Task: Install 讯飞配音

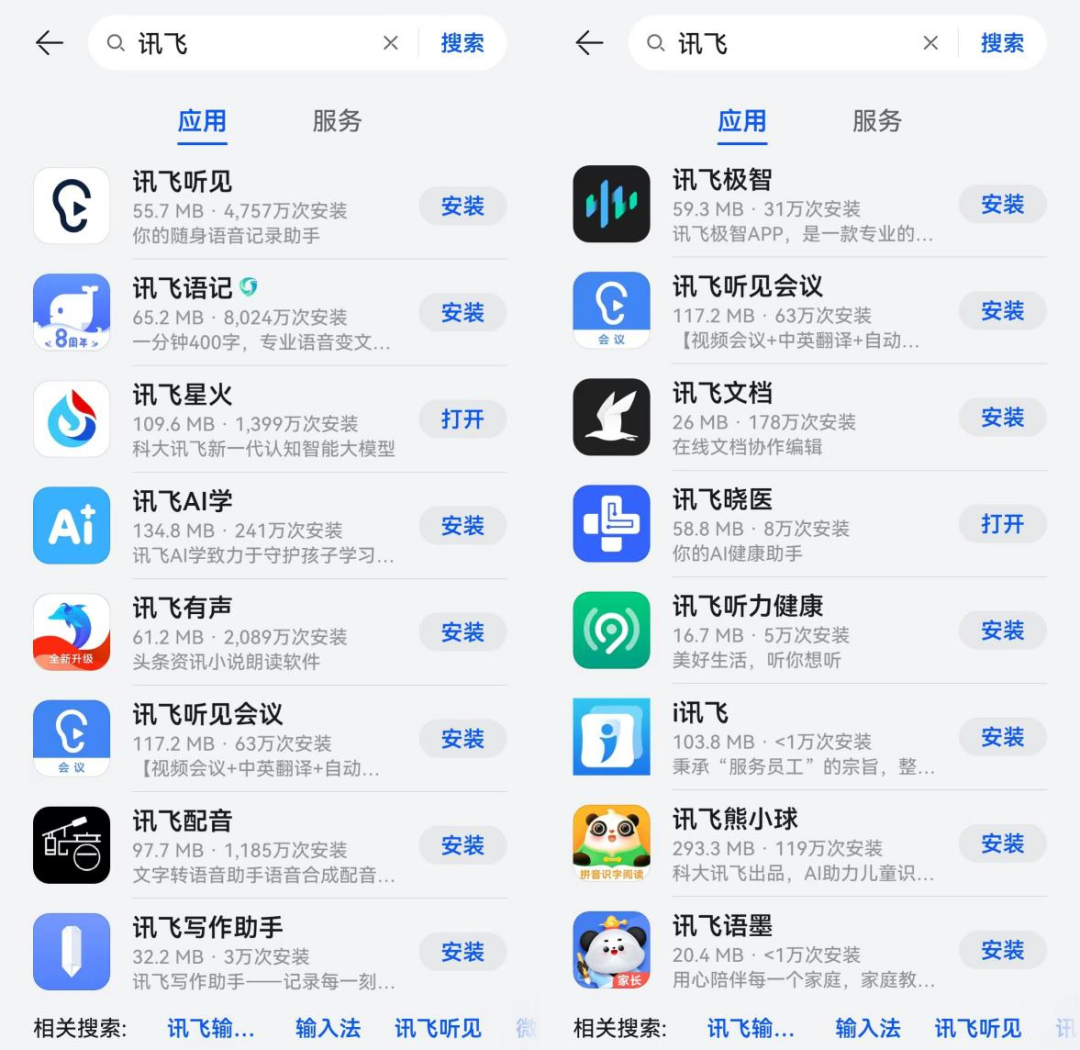Action: coord(462,846)
